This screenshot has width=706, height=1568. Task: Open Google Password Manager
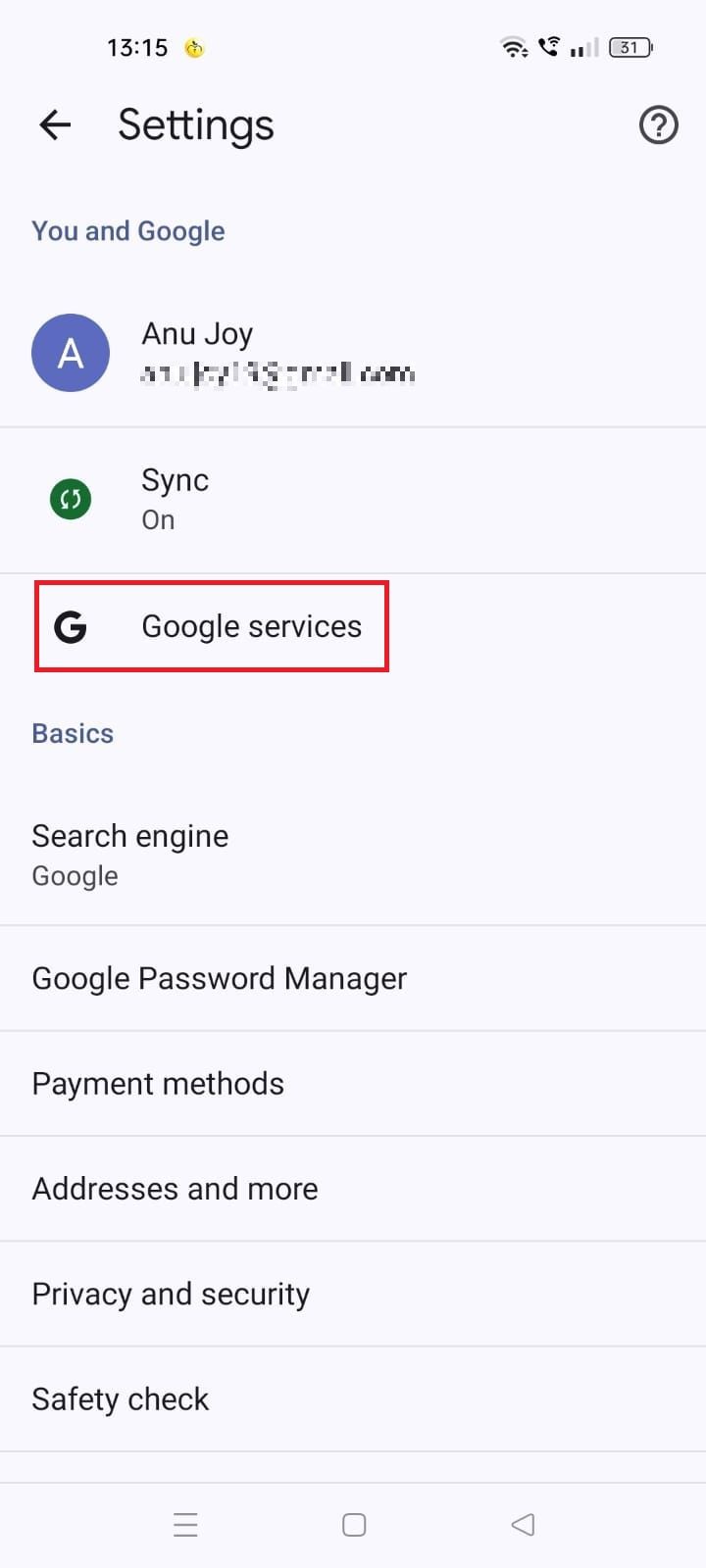point(219,978)
